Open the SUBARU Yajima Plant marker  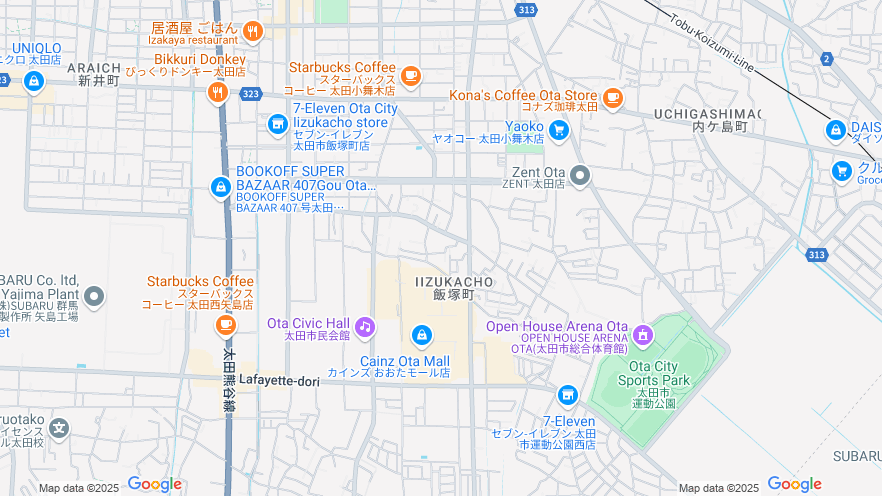pyautogui.click(x=94, y=296)
